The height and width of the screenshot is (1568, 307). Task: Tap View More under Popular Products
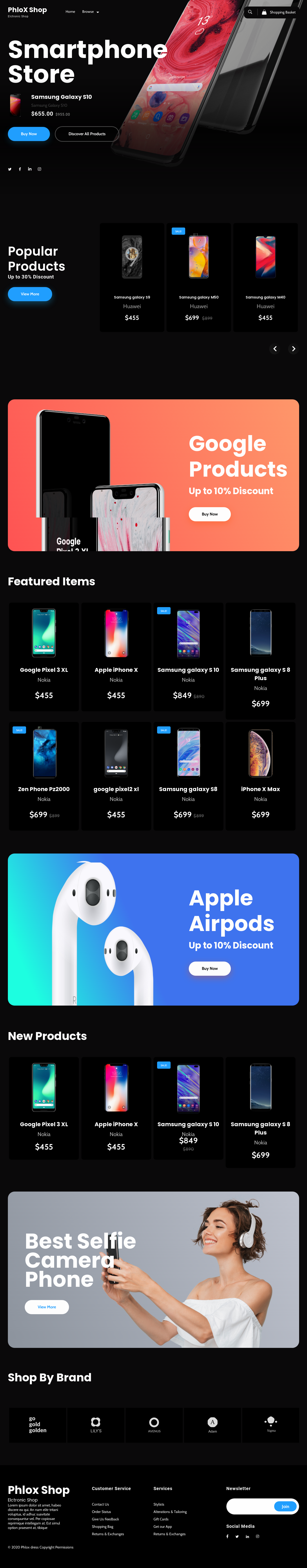tap(30, 294)
